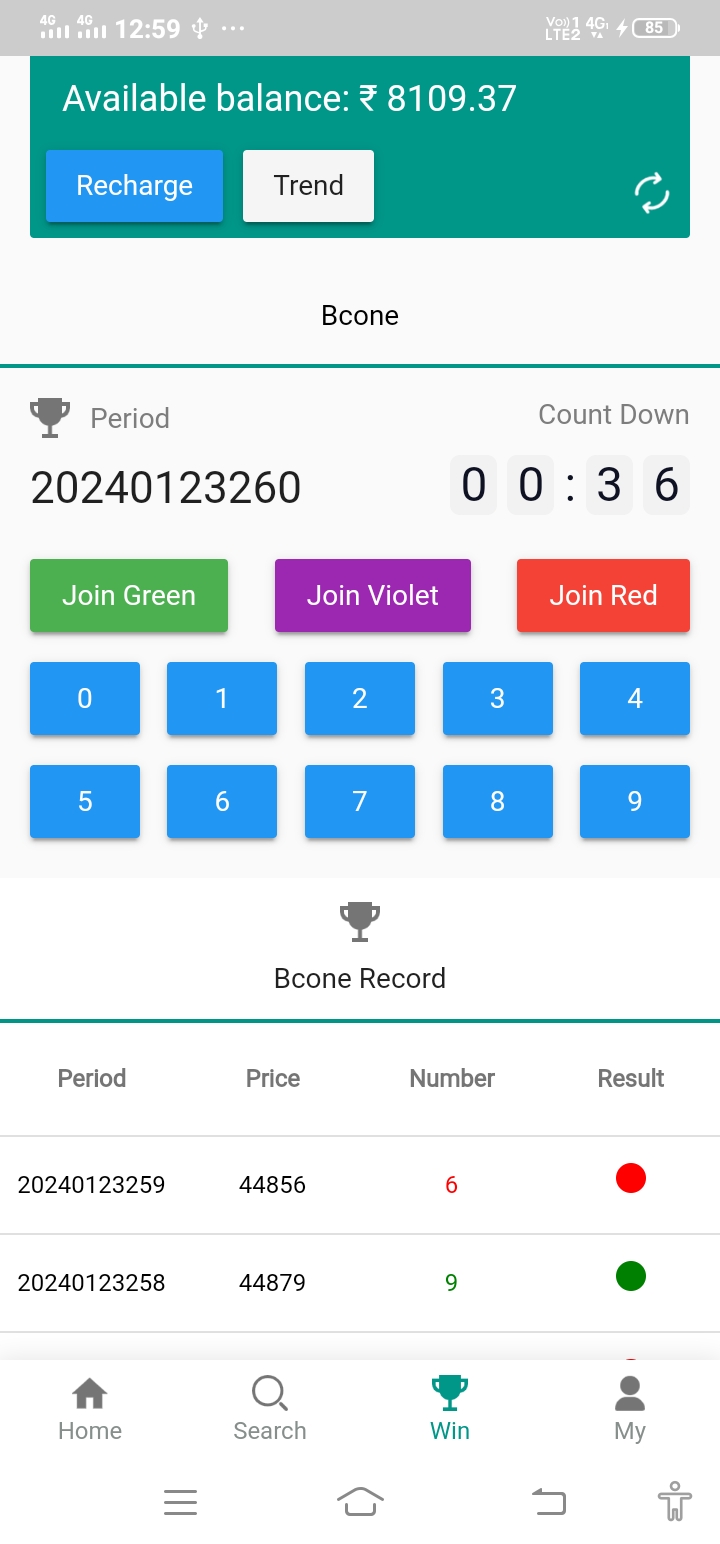This screenshot has width=720, height=1544.
Task: Tap the Recharge button
Action: pos(134,186)
